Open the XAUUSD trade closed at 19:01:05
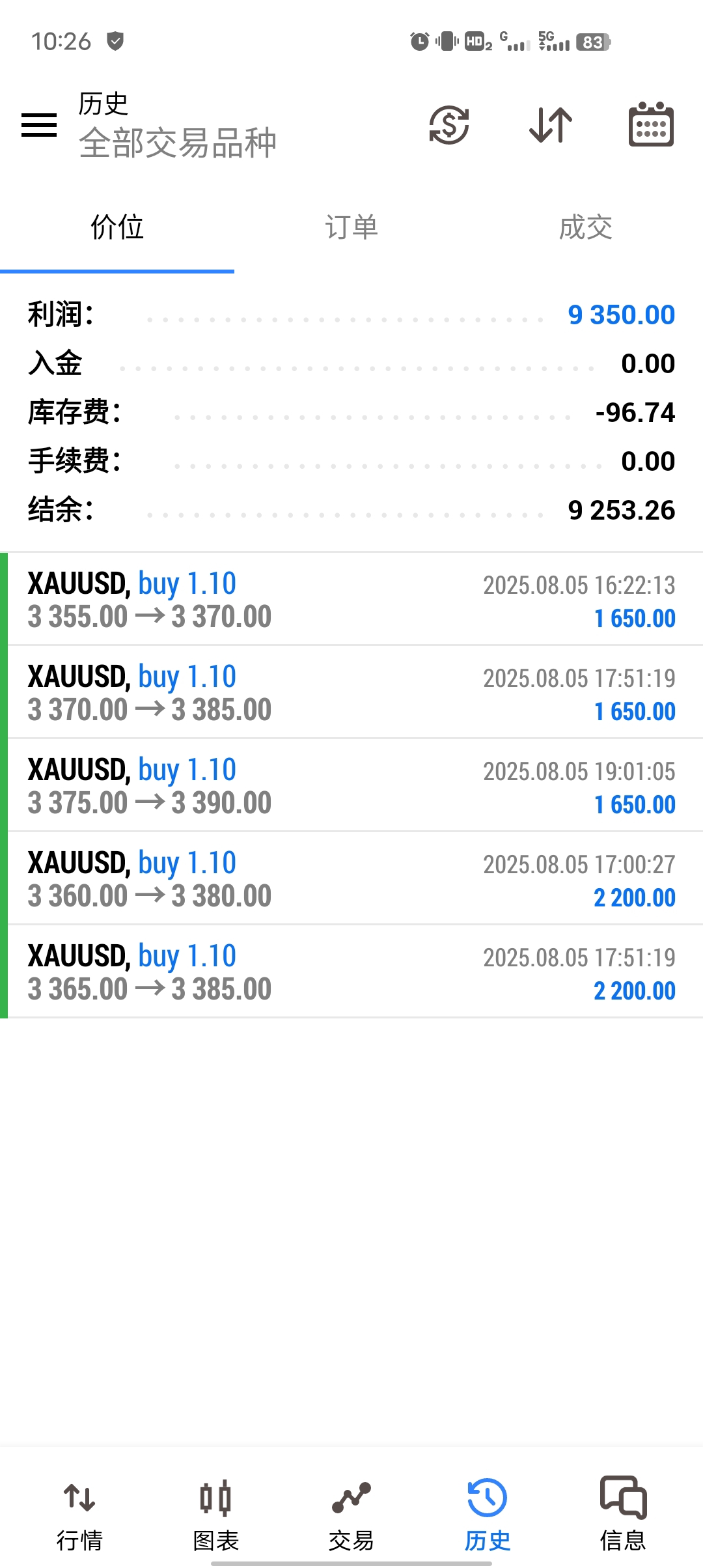The image size is (703, 1568). 351,785
